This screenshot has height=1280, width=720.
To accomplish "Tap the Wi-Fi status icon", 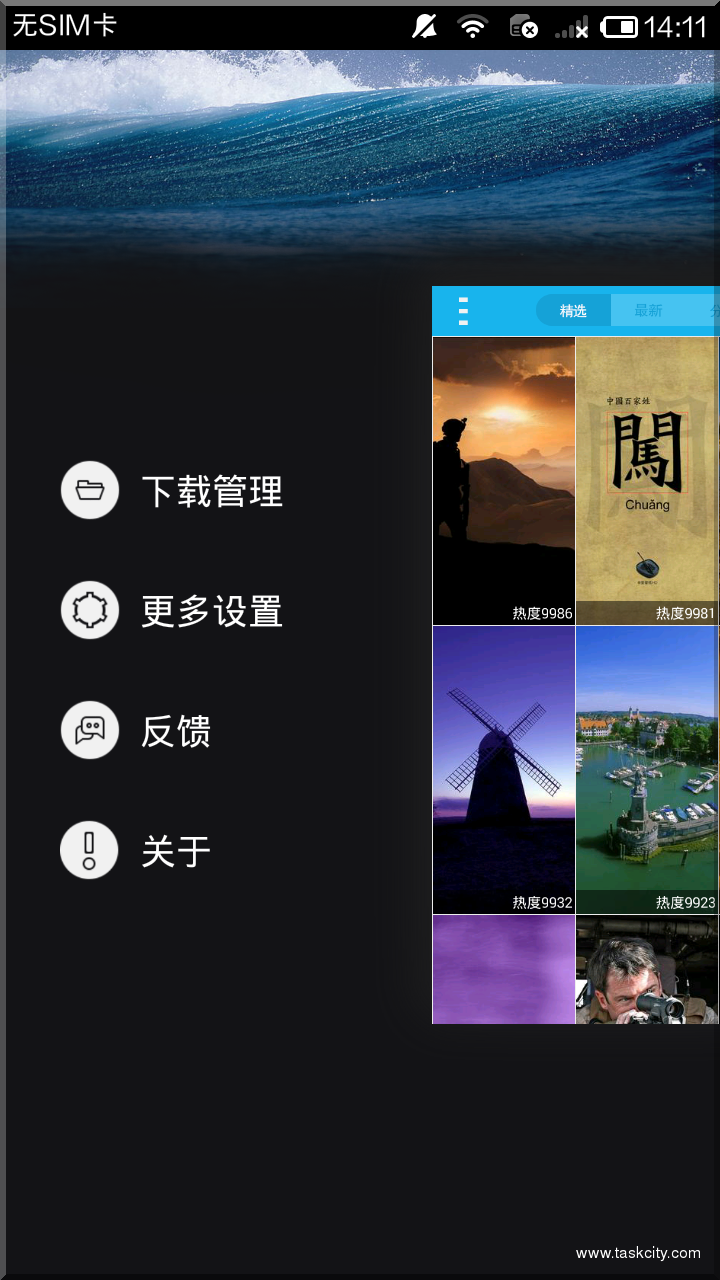I will click(x=471, y=26).
